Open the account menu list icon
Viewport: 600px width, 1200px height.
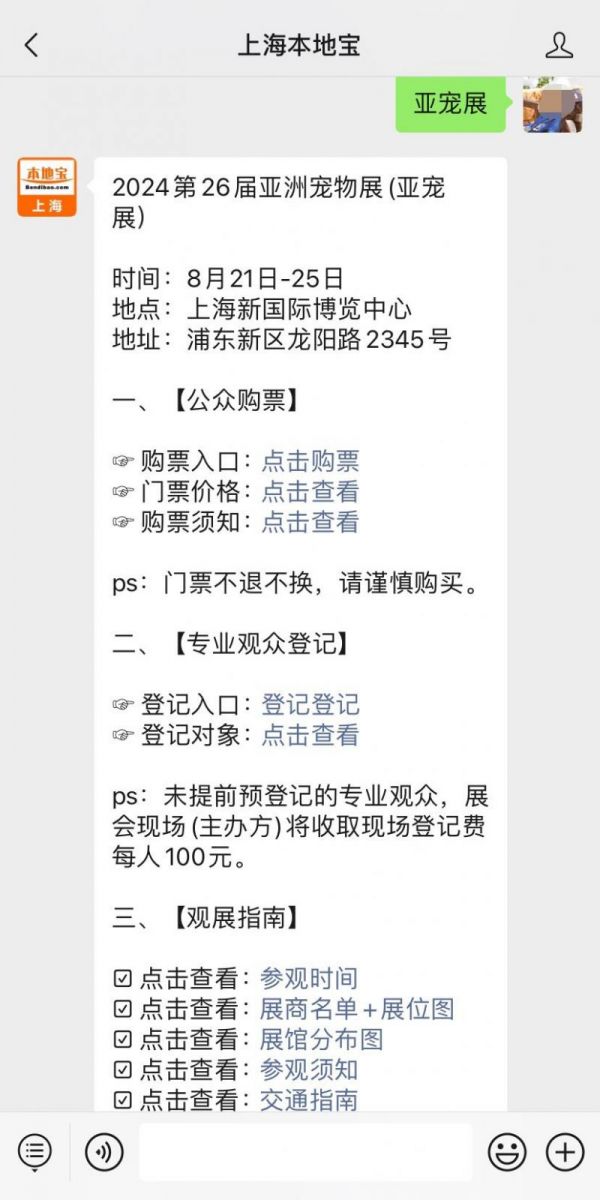tap(35, 1152)
